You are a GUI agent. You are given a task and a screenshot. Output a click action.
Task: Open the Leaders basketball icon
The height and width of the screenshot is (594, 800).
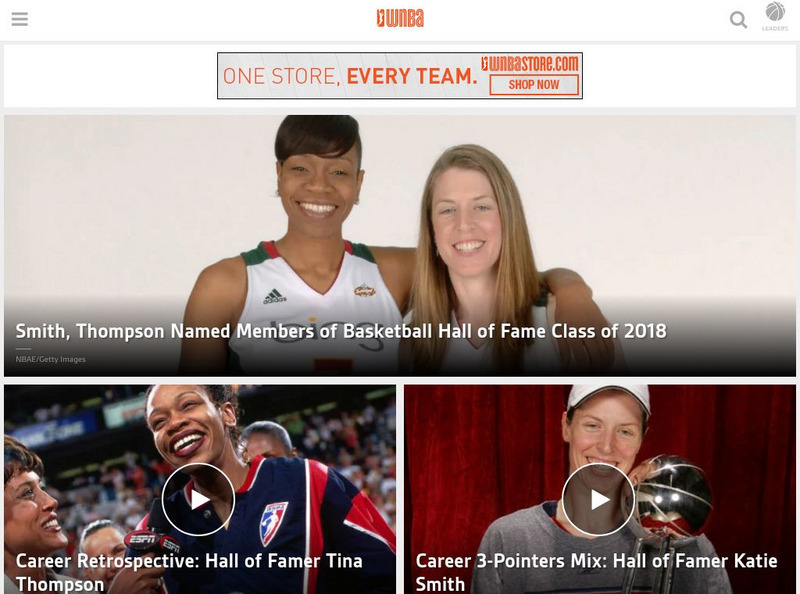coord(775,15)
